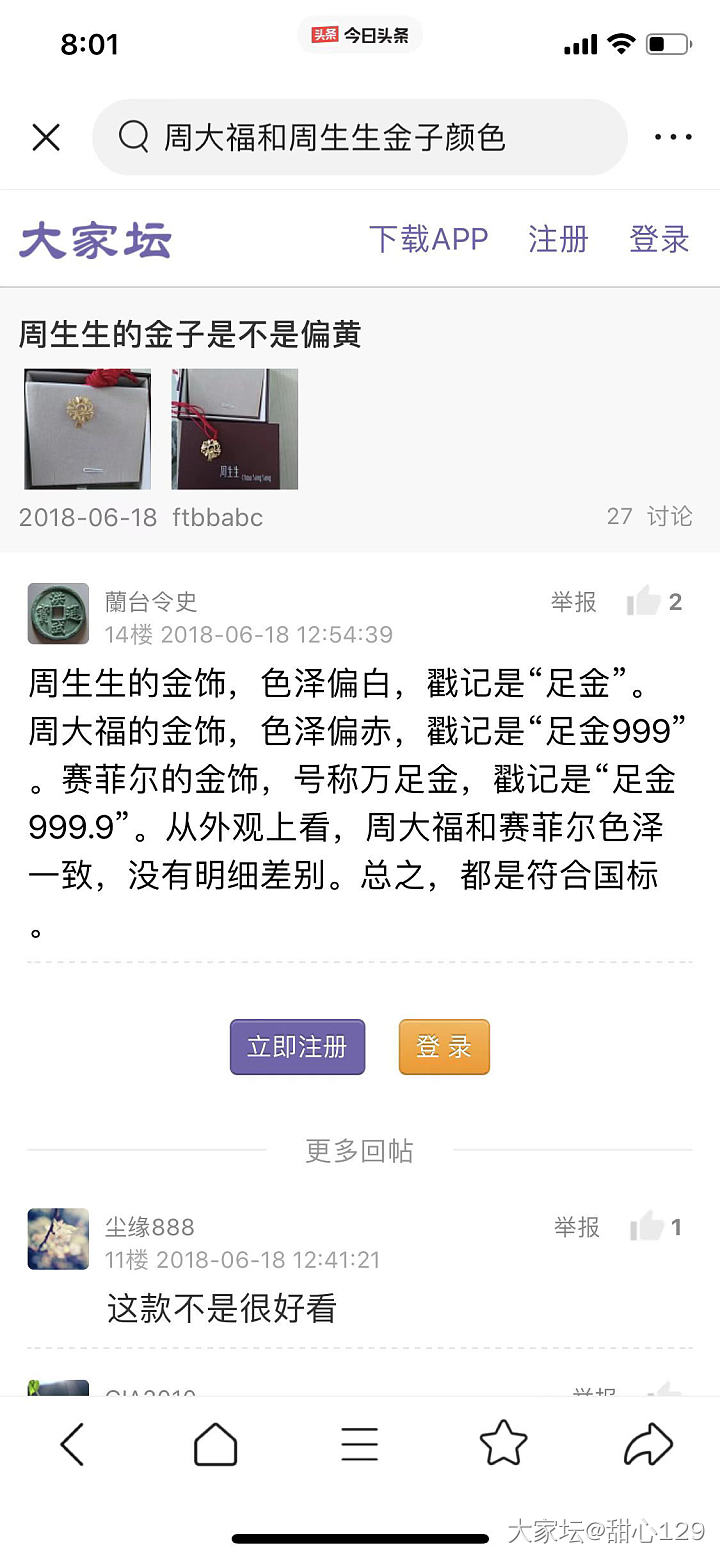Open the 注册 link in the header
The width and height of the screenshot is (720, 1559).
tap(558, 239)
